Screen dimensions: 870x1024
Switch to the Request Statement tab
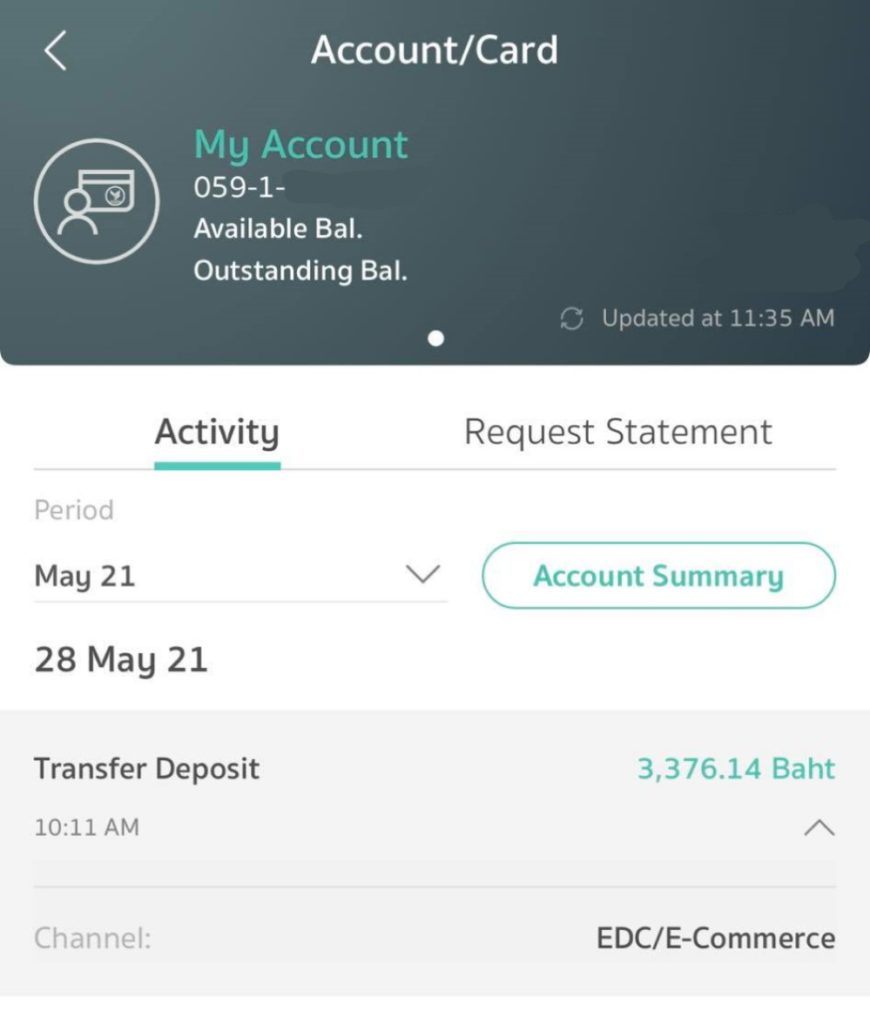tap(618, 433)
